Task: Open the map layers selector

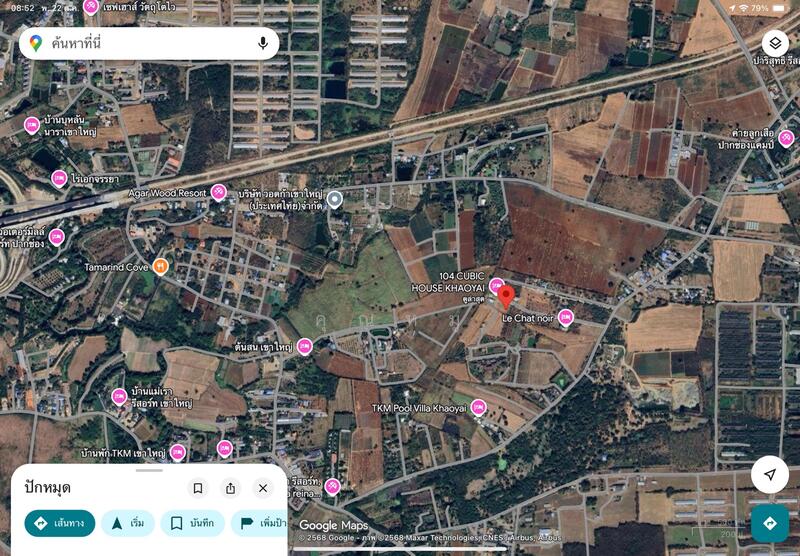Action: pyautogui.click(x=776, y=43)
